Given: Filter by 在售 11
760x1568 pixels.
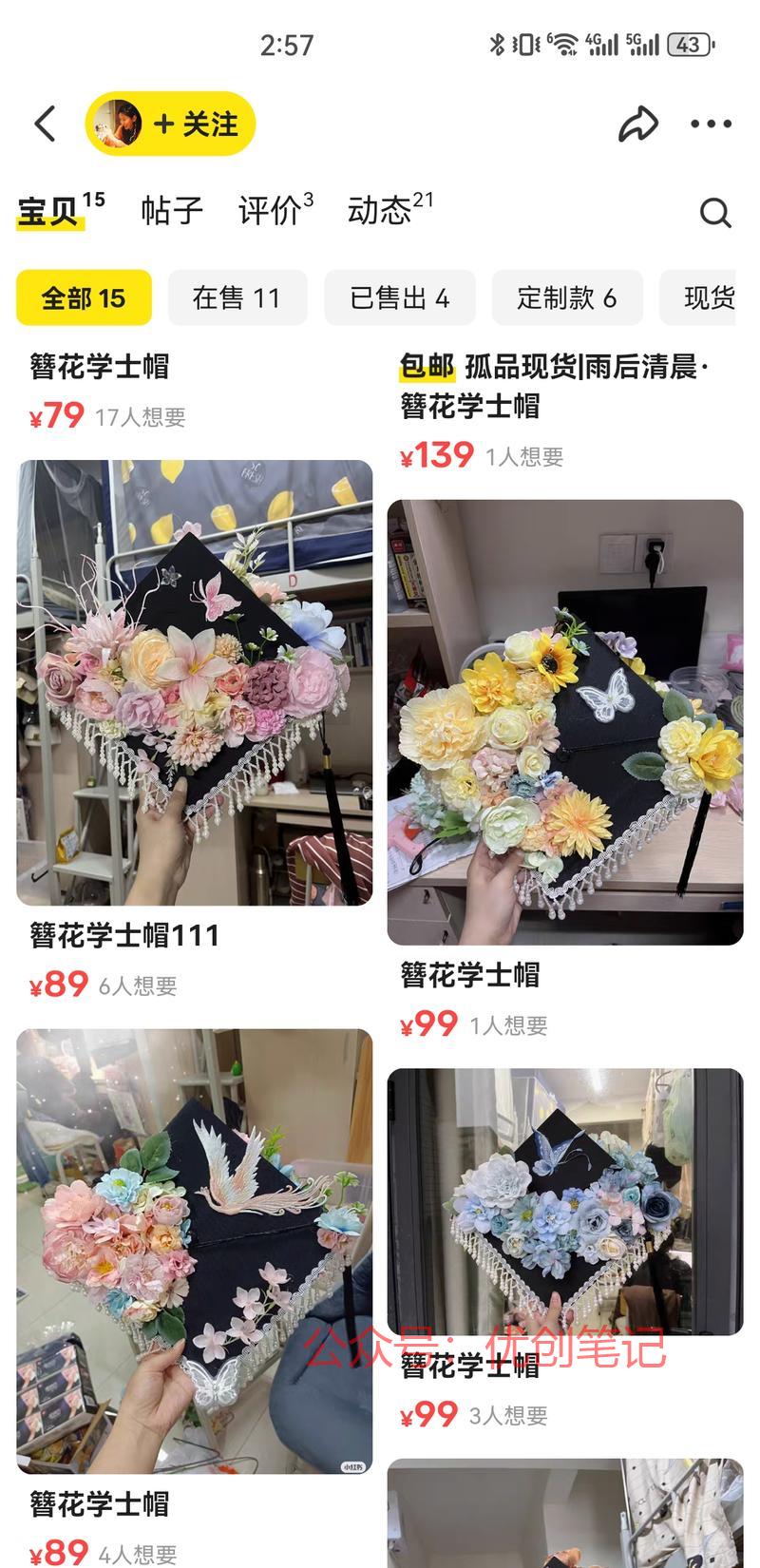Looking at the screenshot, I should [x=237, y=298].
